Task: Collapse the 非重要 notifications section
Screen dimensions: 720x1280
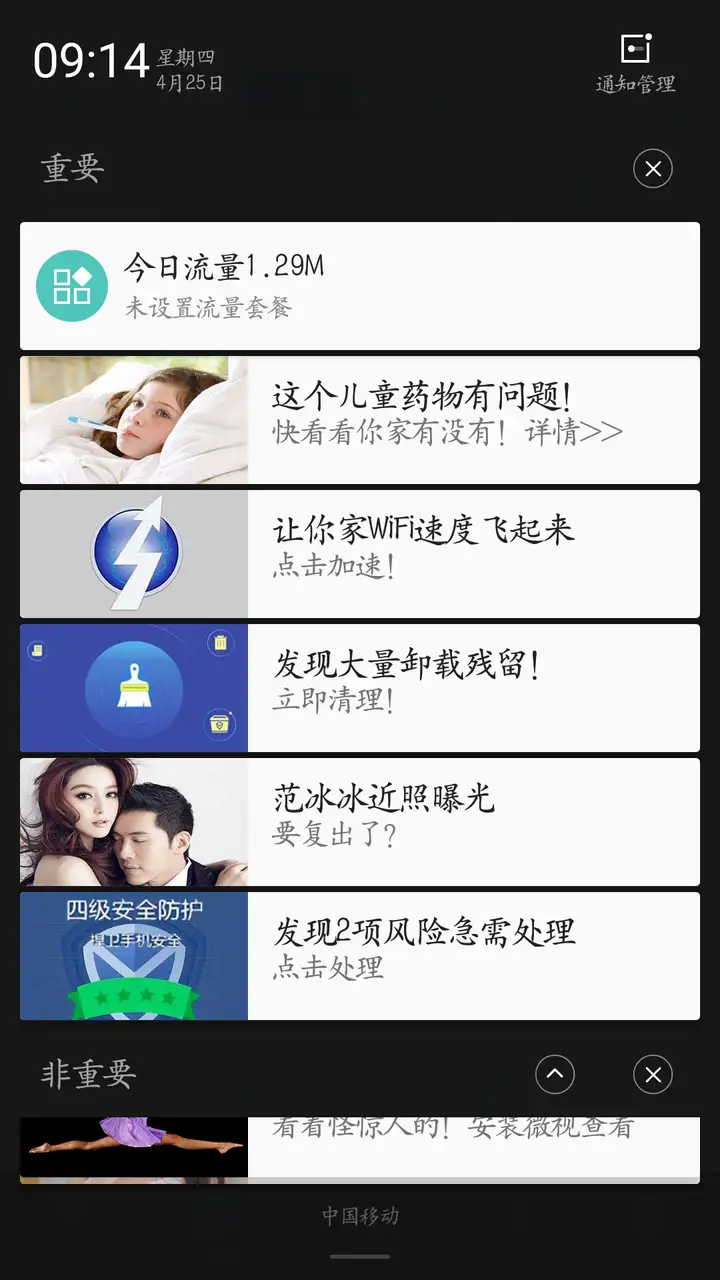Action: point(555,1075)
